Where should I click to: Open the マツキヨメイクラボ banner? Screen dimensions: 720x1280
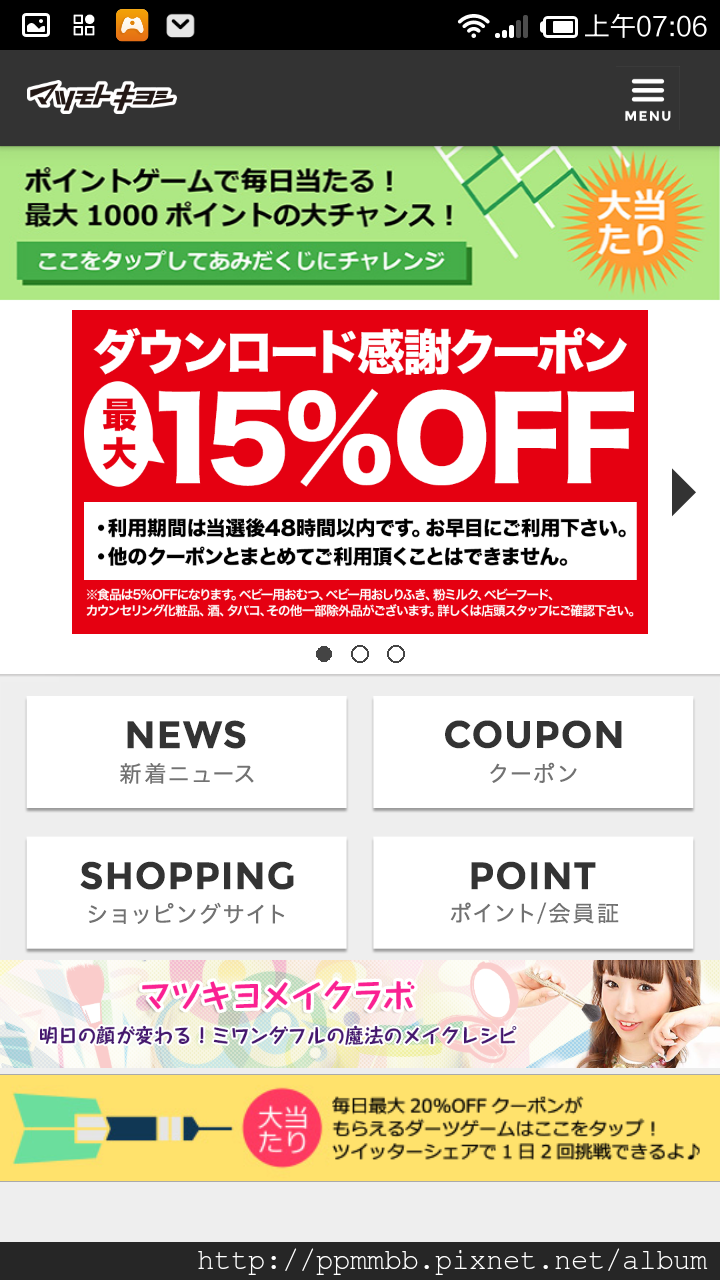360,1014
